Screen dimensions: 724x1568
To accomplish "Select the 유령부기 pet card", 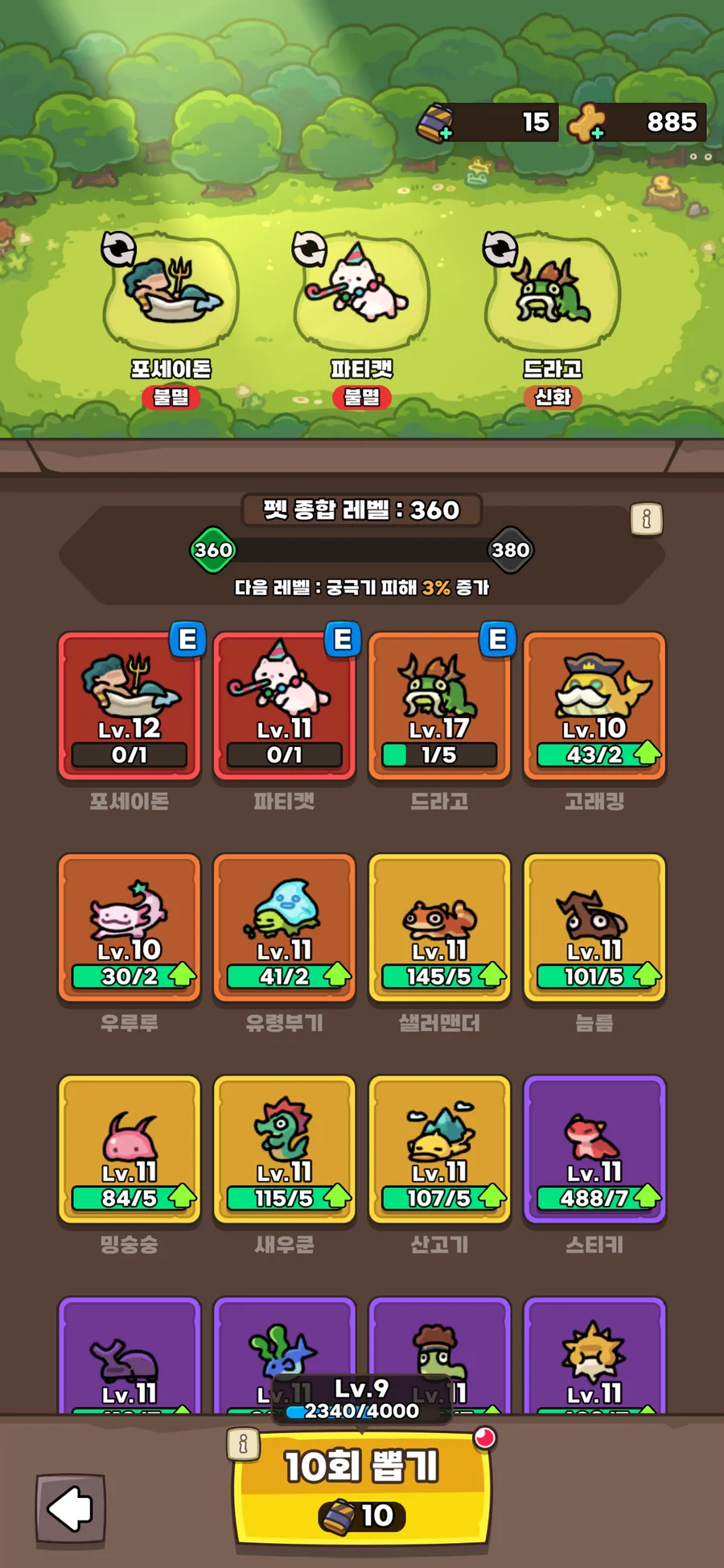I will coord(284,927).
